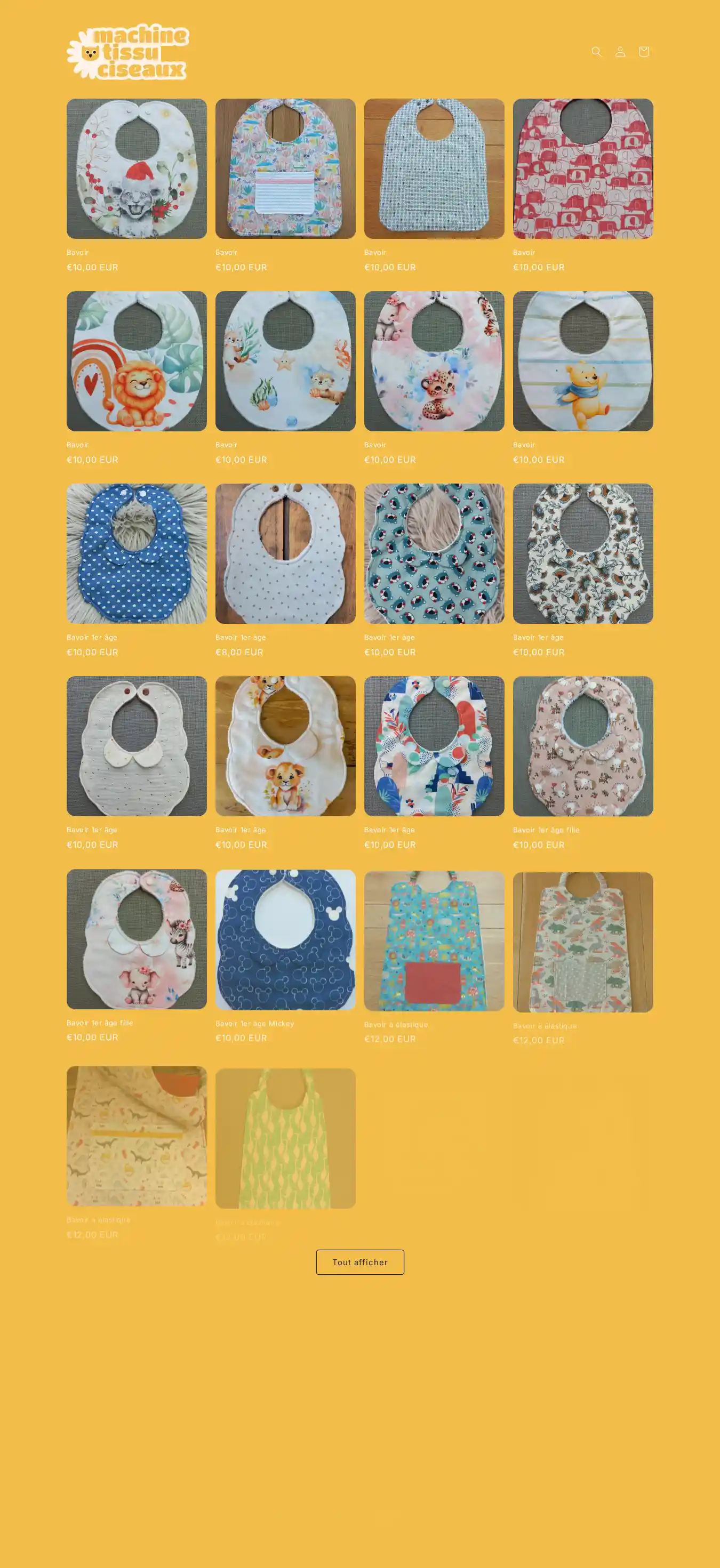This screenshot has height=1568, width=720.
Task: Open the account login icon
Action: pos(620,52)
